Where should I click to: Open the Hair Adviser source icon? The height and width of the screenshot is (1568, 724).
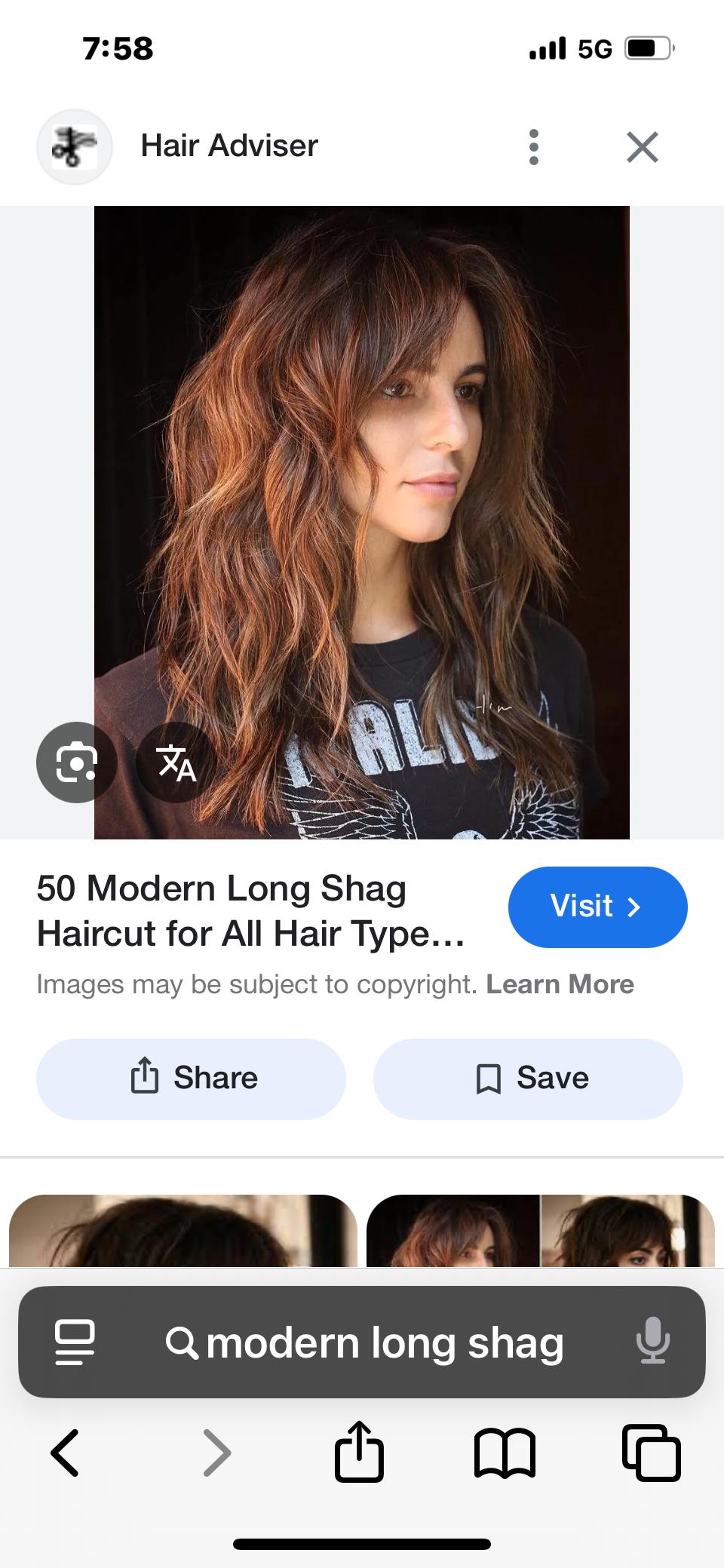[75, 147]
